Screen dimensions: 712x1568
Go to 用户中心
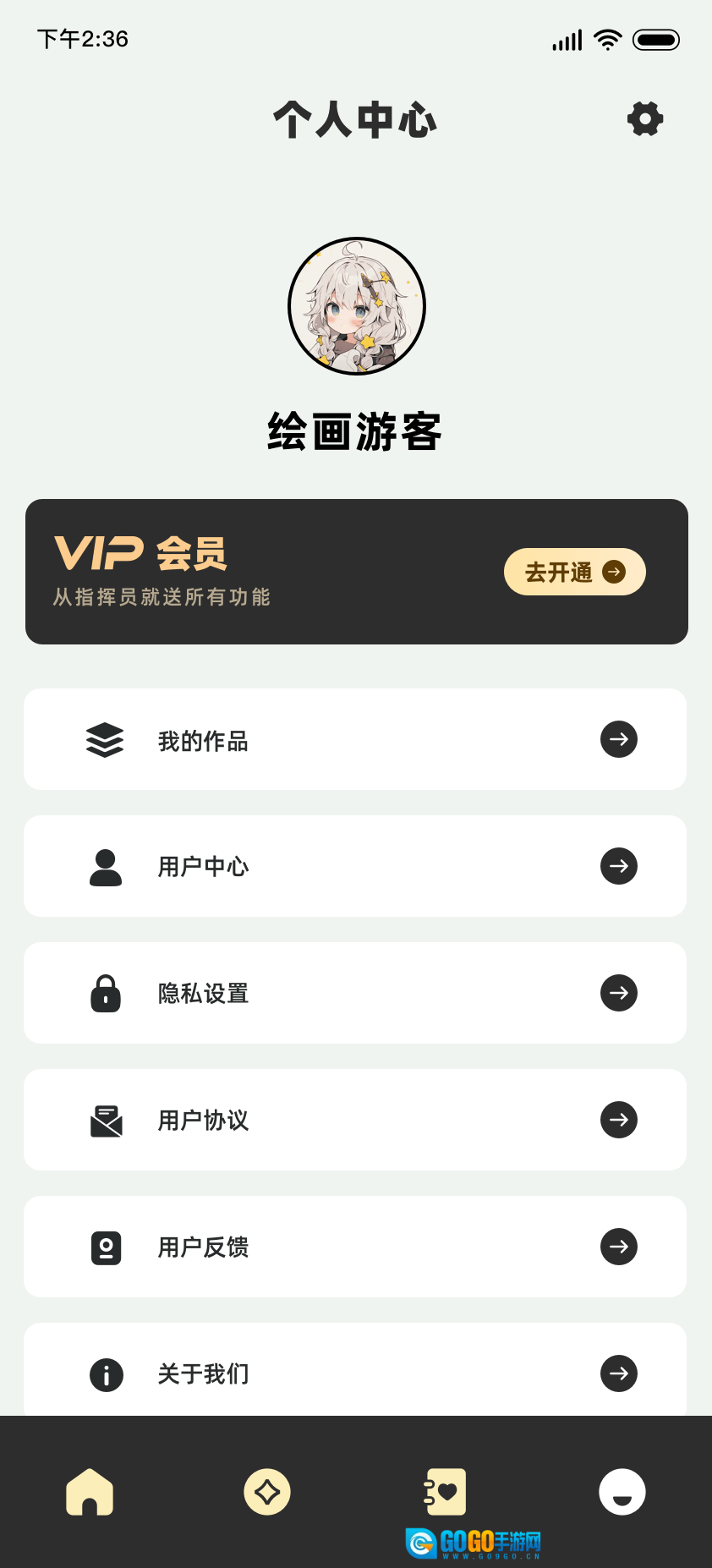click(355, 866)
